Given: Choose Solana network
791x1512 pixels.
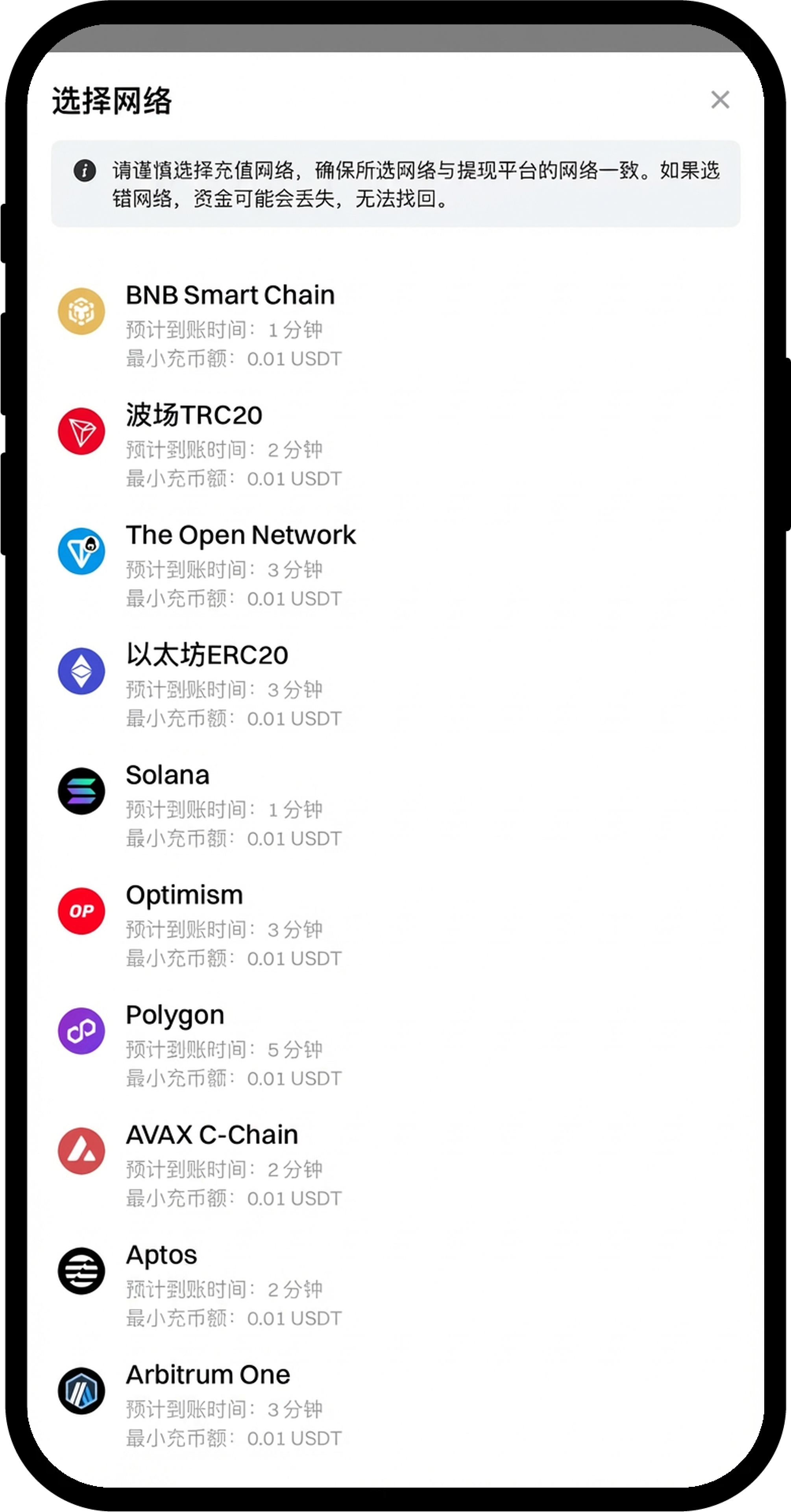Looking at the screenshot, I should click(x=168, y=775).
